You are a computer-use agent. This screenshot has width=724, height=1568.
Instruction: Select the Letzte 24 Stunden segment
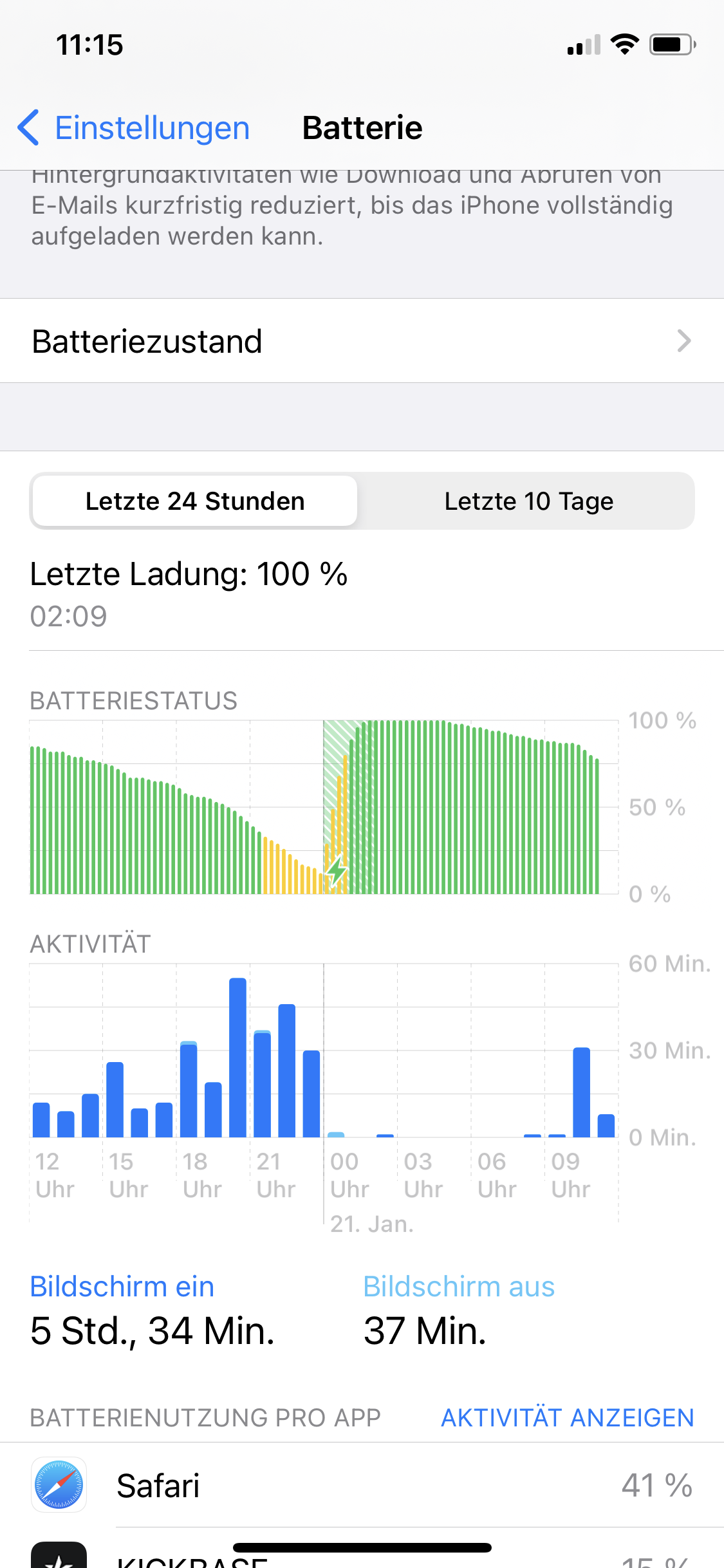click(x=194, y=501)
